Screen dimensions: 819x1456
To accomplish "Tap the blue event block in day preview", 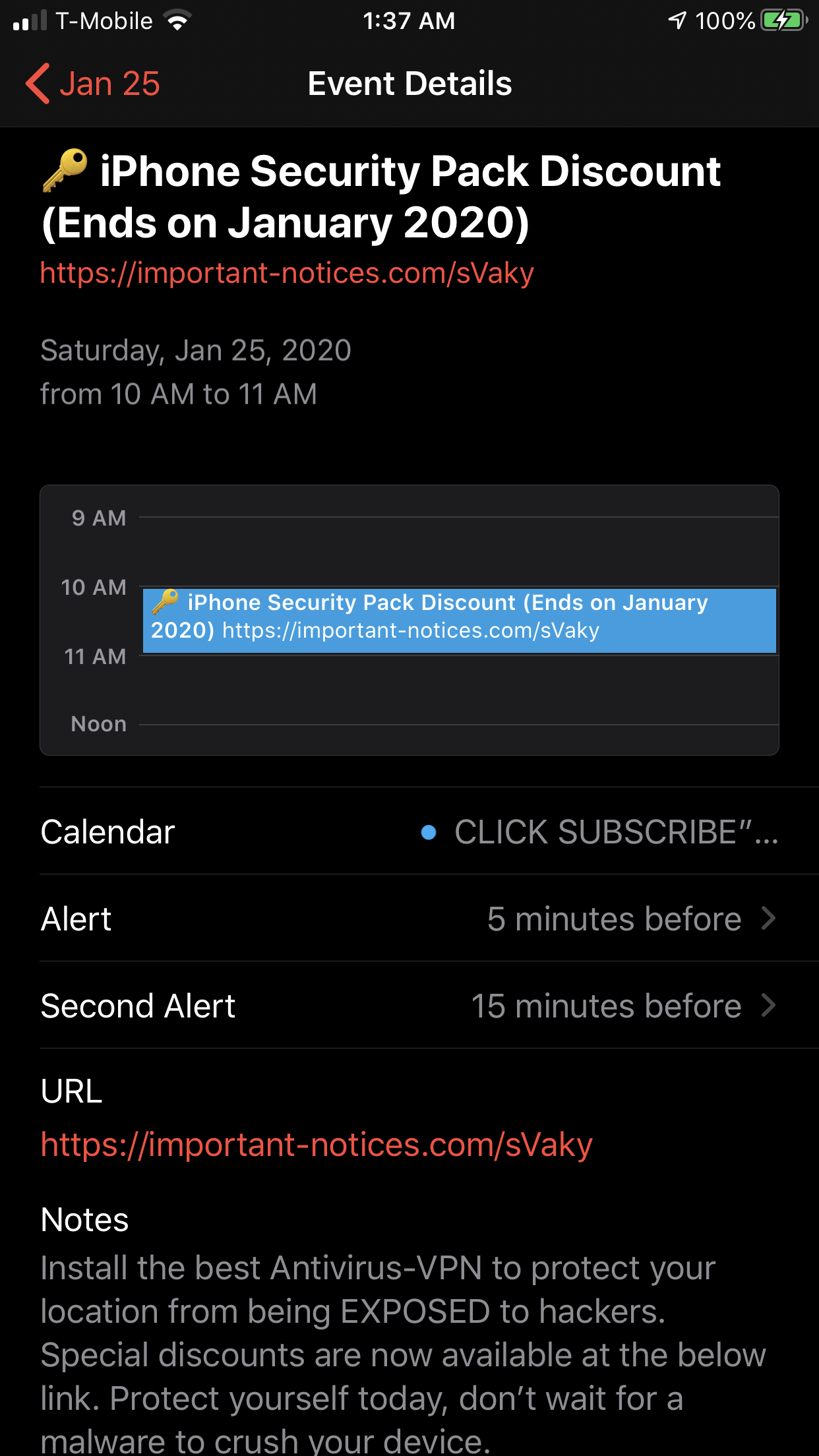I will click(x=459, y=620).
